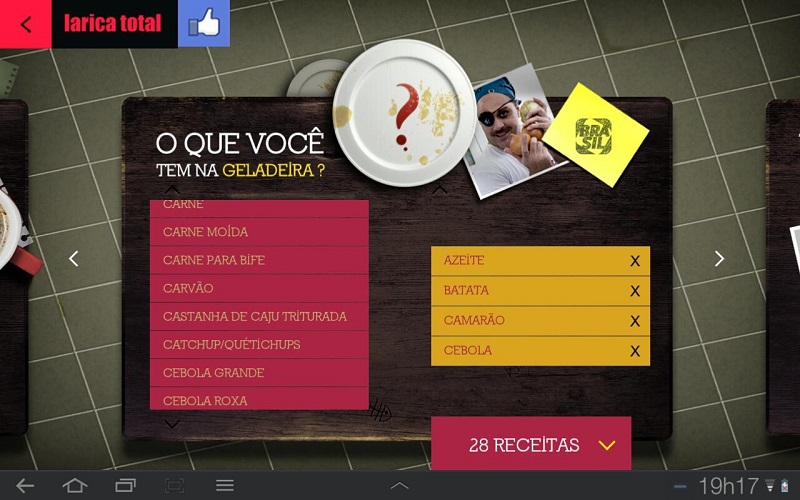Select Carne para bife from the list
Image resolution: width=800 pixels, height=500 pixels.
coord(259,260)
